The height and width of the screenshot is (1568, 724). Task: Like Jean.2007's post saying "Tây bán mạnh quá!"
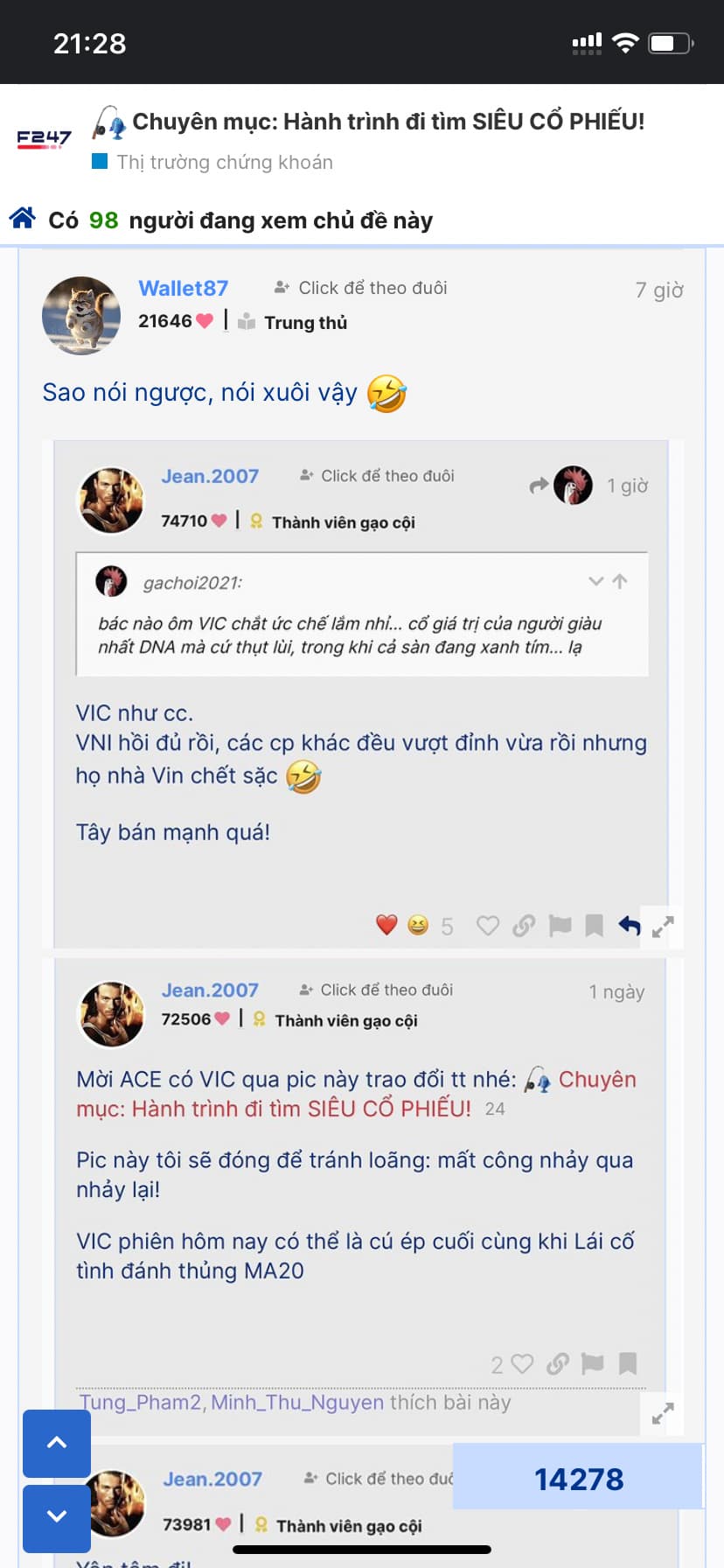point(487,926)
